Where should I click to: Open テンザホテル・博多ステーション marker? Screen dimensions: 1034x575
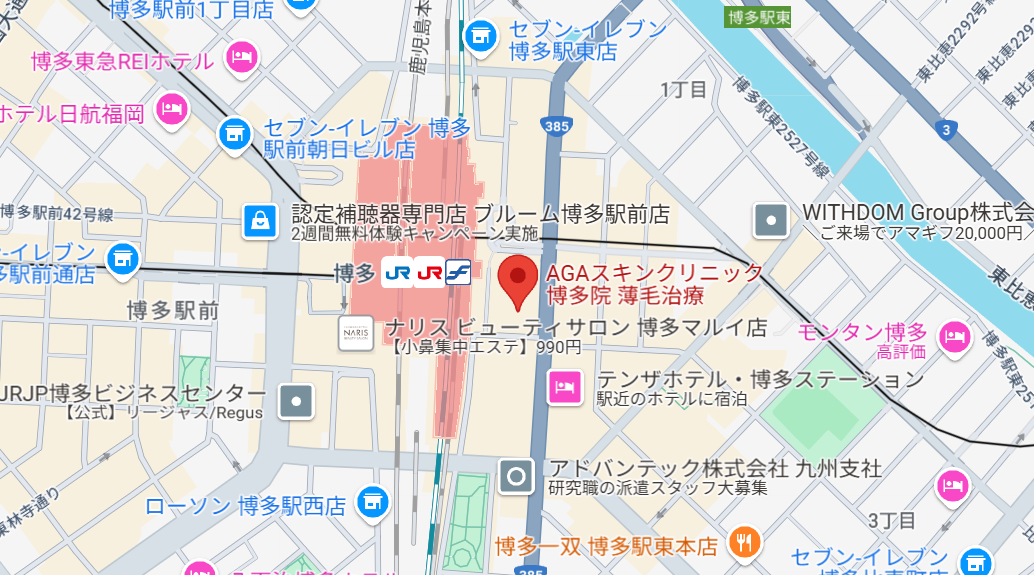(565, 387)
